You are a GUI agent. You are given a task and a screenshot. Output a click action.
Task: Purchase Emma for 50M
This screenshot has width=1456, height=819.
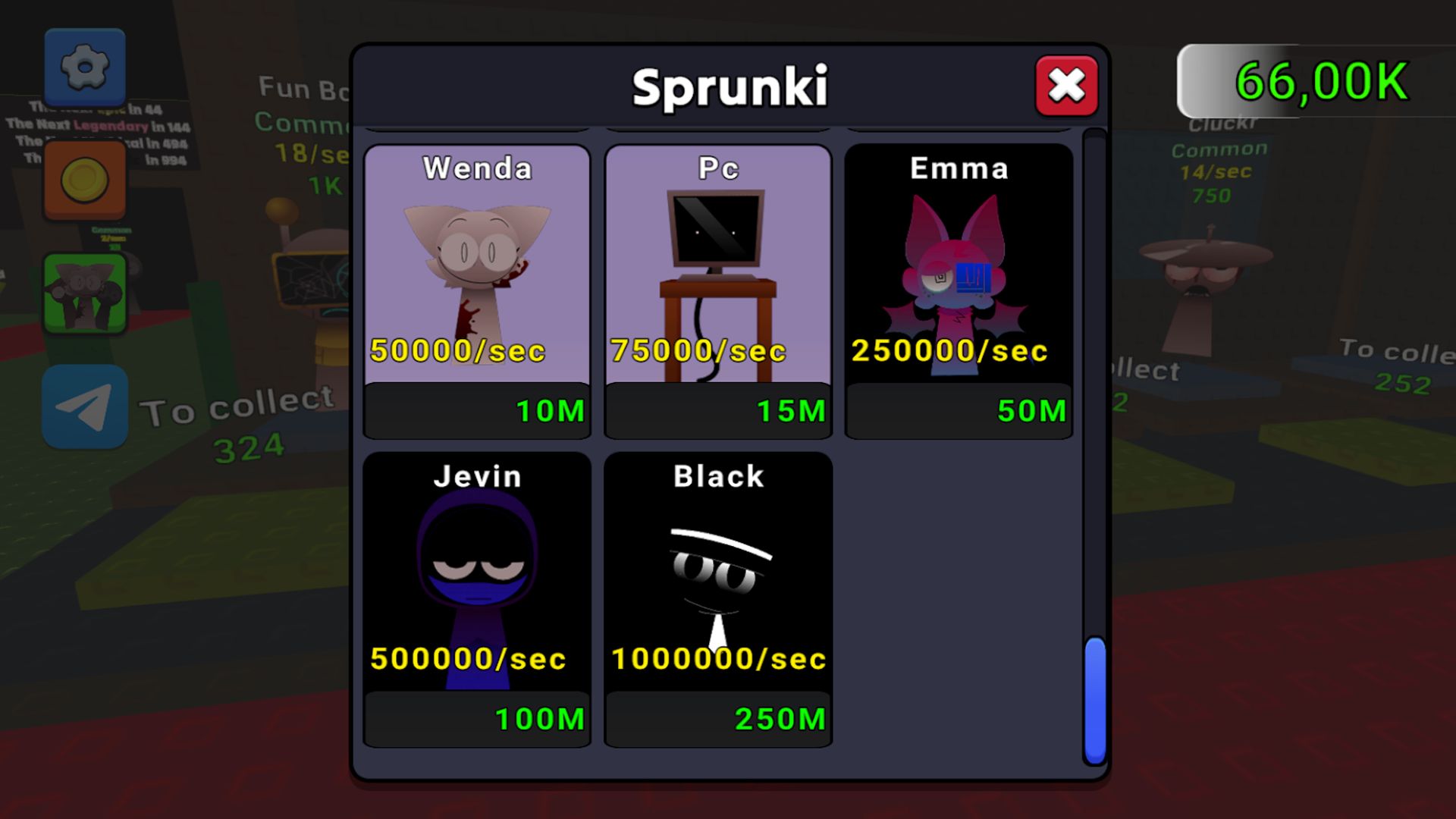pos(959,411)
